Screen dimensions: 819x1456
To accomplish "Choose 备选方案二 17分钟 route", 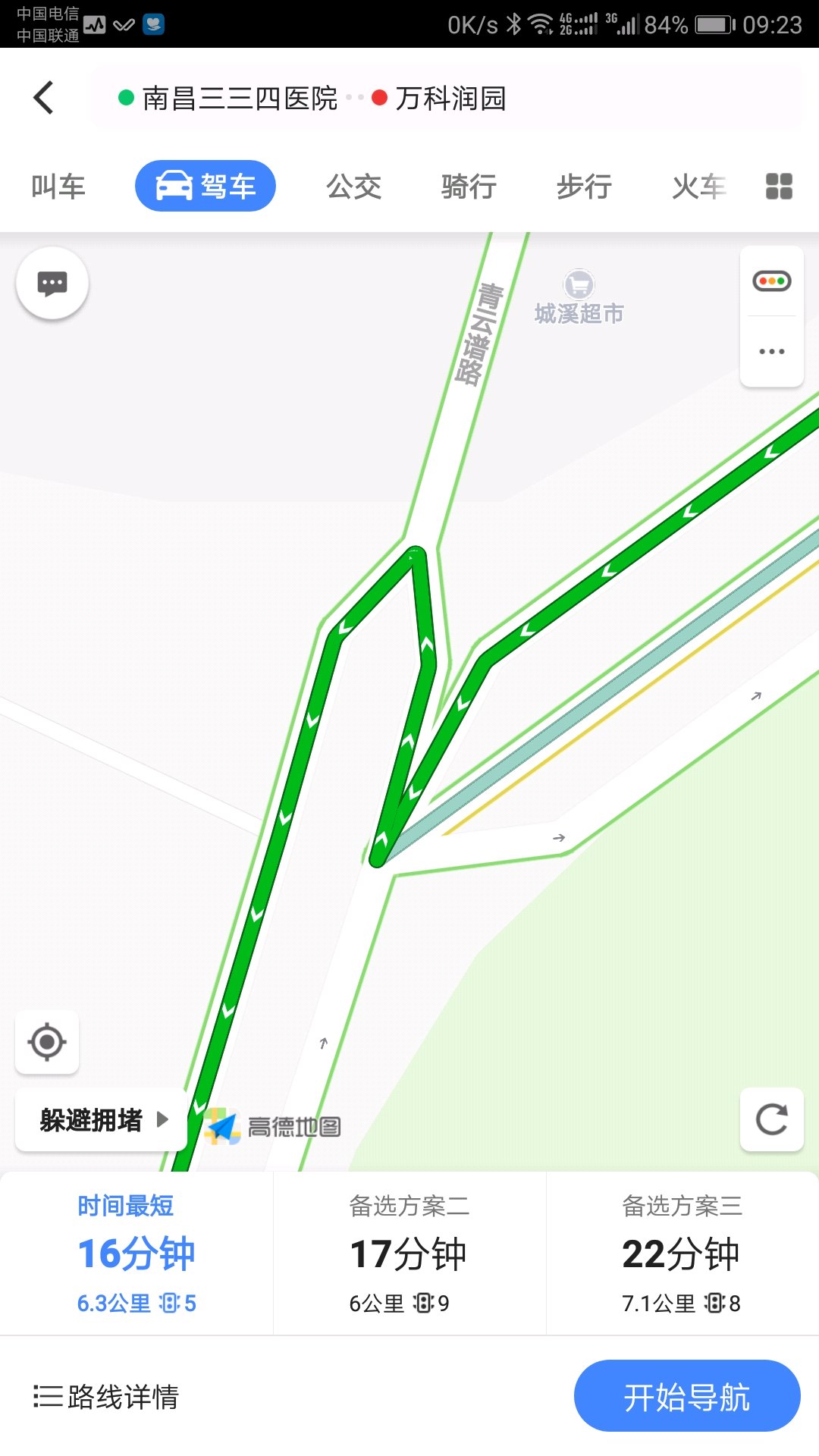I will tap(409, 1253).
